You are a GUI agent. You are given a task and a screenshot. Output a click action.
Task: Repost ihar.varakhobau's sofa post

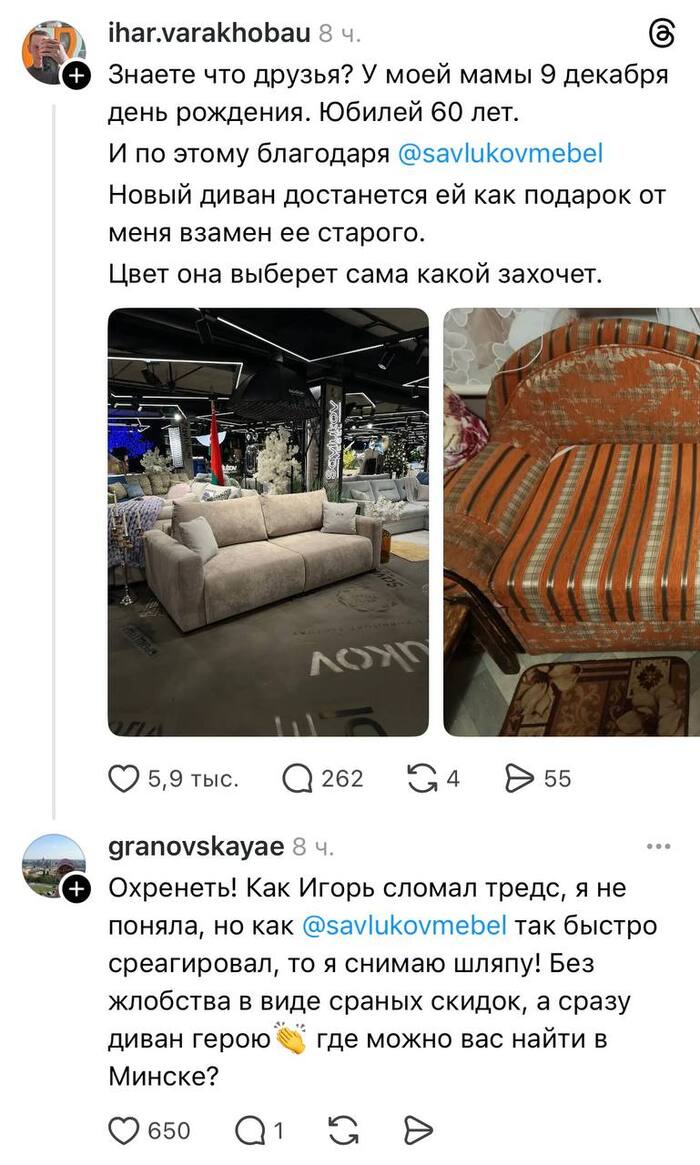point(422,778)
